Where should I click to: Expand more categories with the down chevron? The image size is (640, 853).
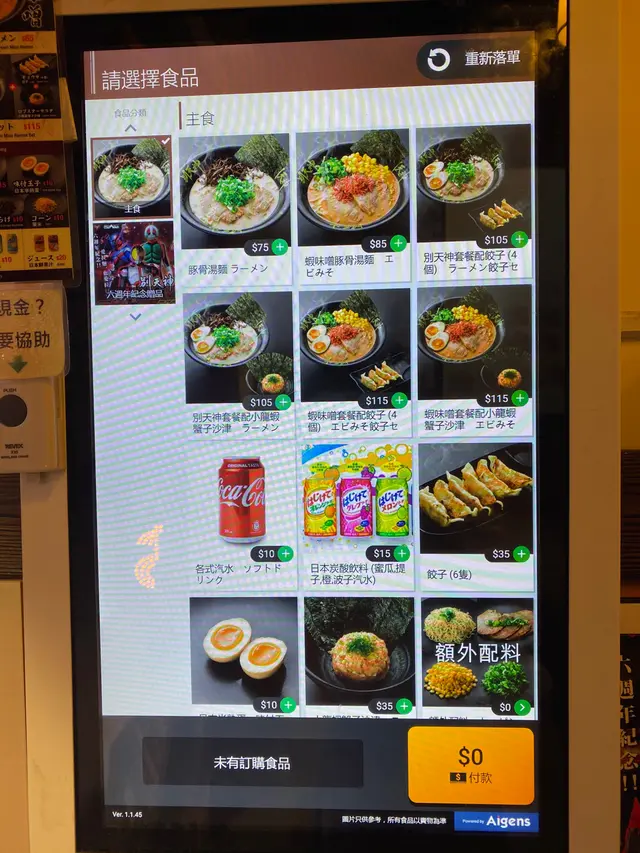[x=136, y=317]
